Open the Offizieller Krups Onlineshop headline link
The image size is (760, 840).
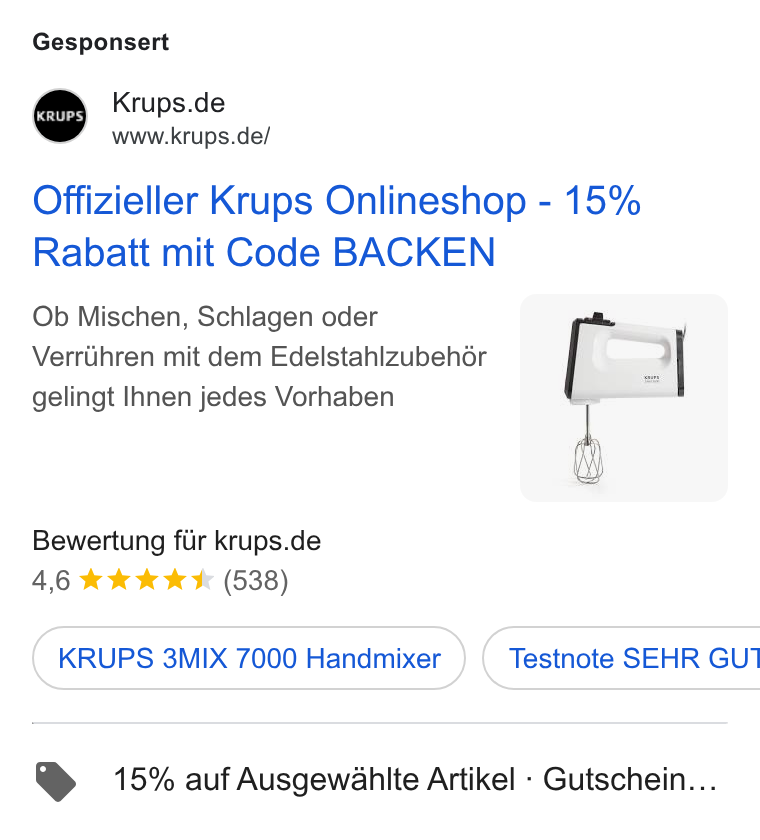(336, 226)
